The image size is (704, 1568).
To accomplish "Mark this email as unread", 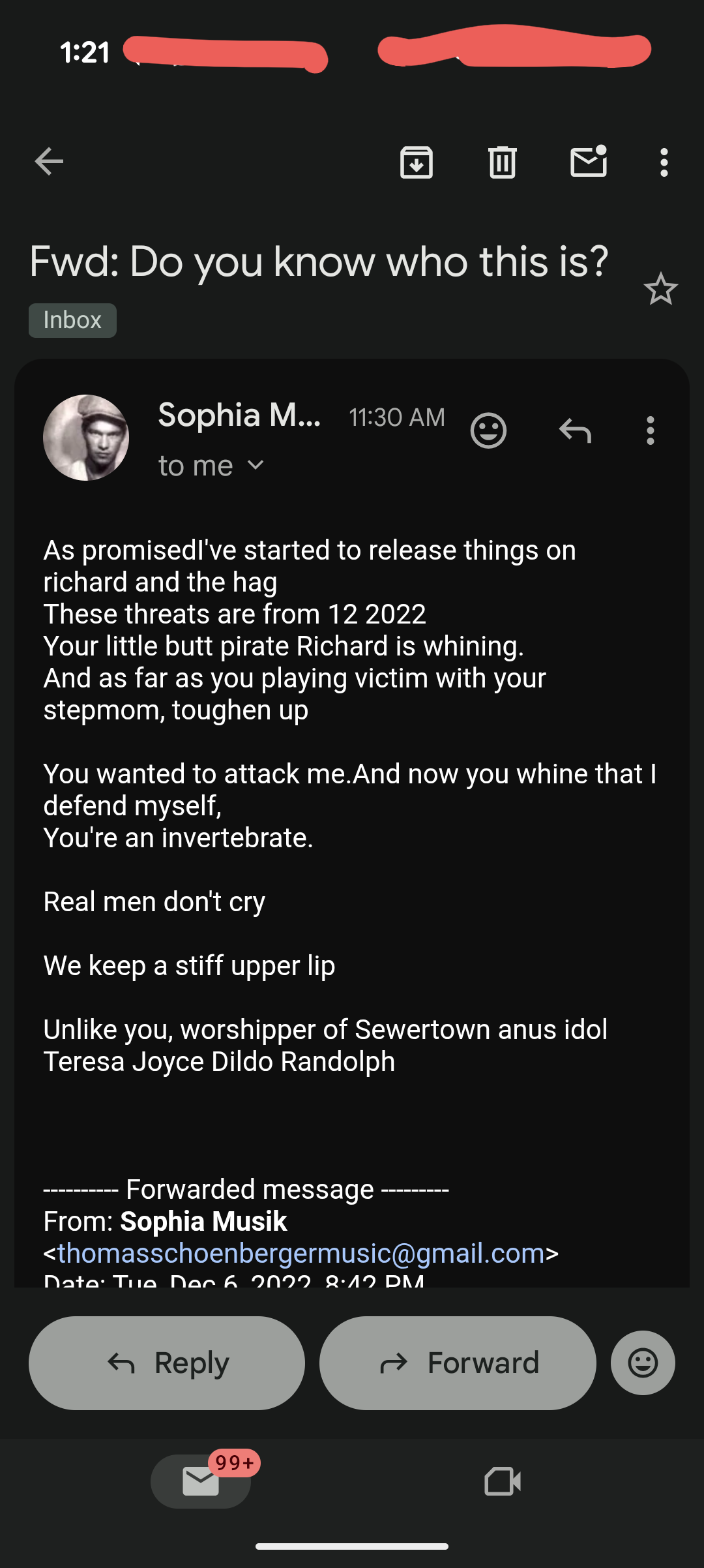I will [x=589, y=162].
